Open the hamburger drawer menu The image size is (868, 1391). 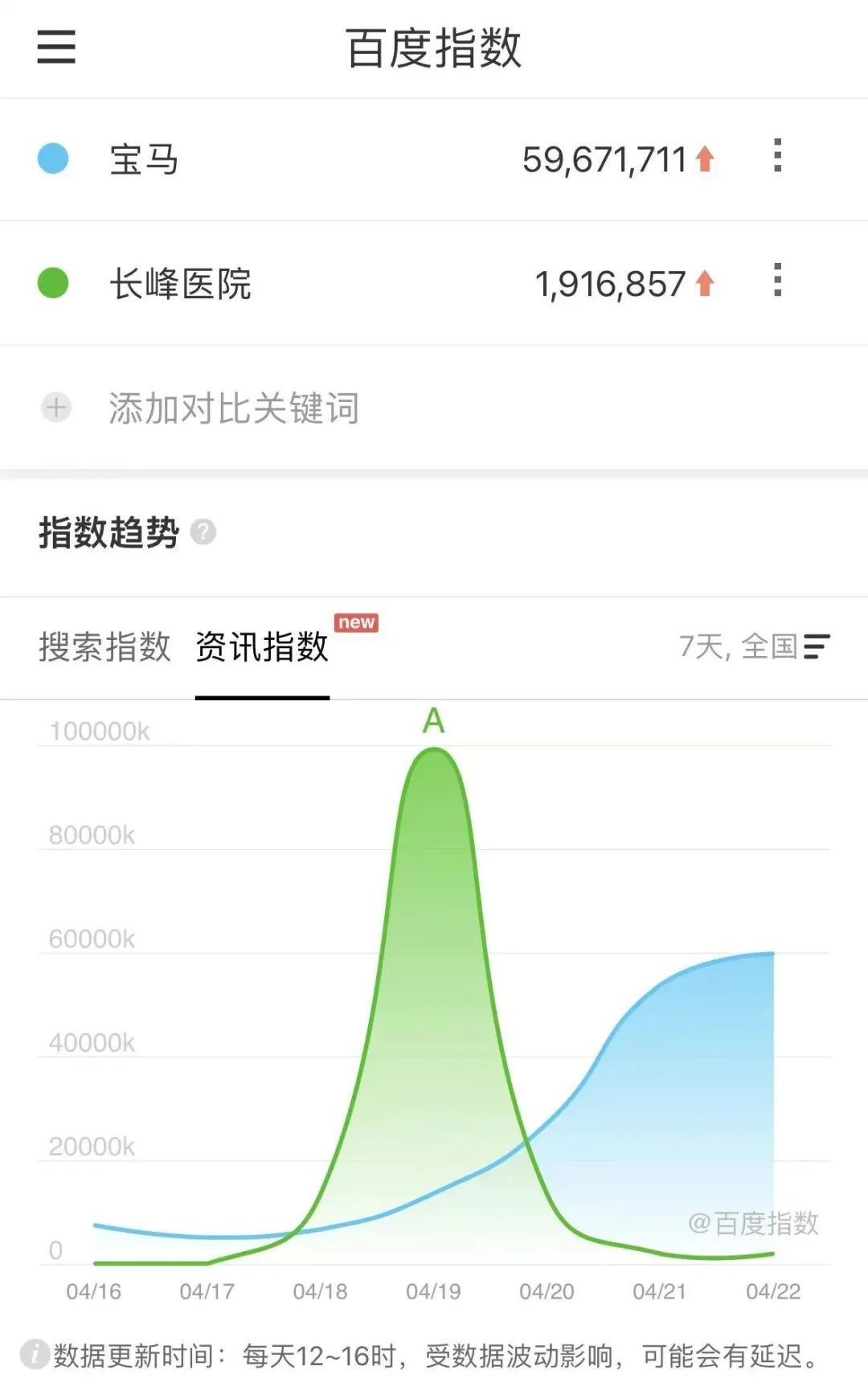click(56, 47)
